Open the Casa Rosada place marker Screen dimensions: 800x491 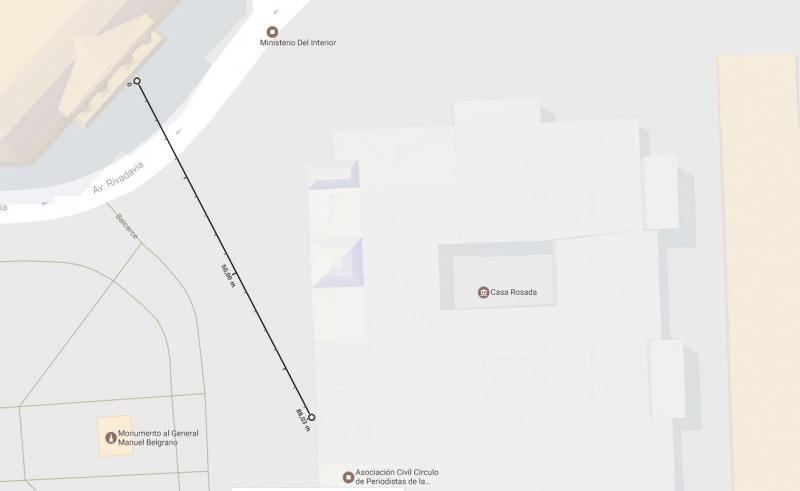tap(484, 292)
